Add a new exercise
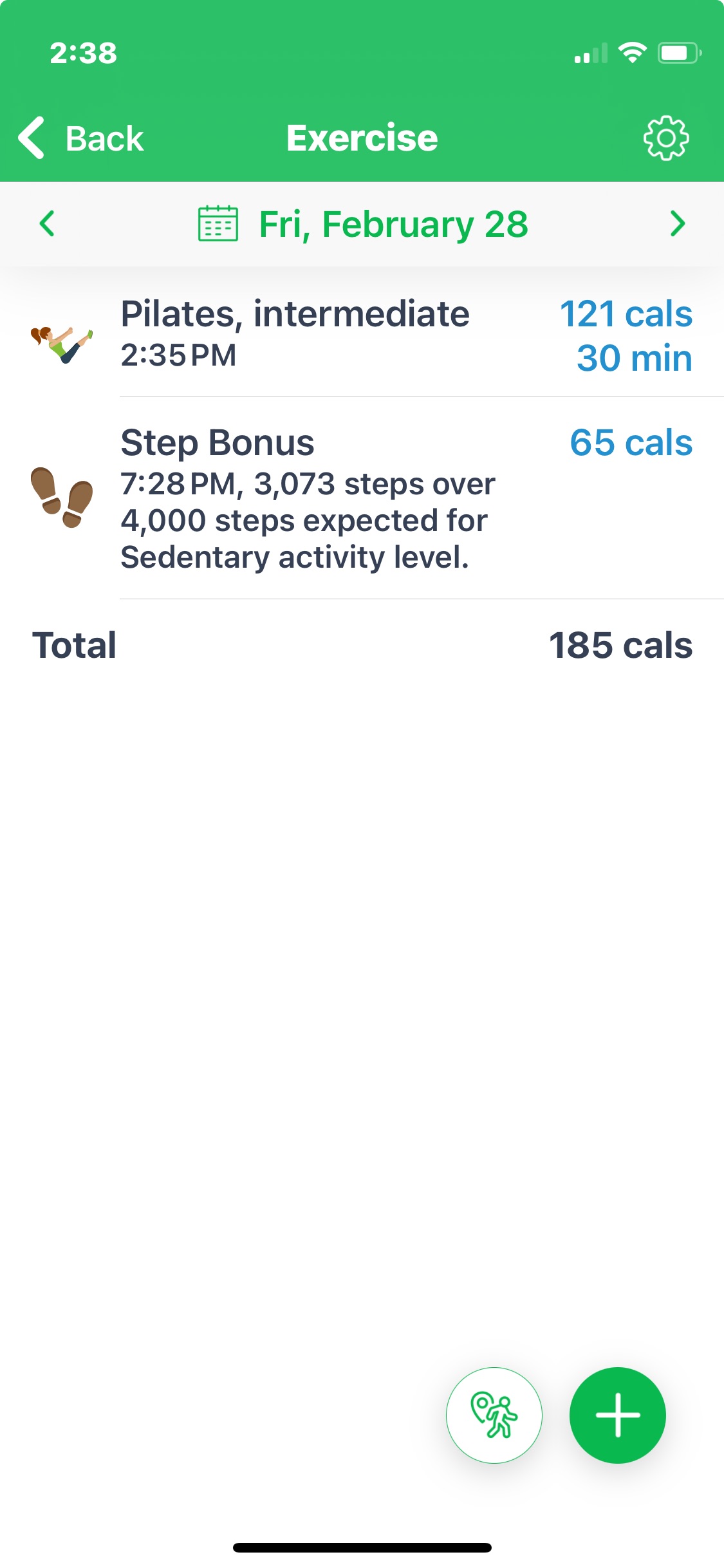The height and width of the screenshot is (1568, 724). (x=617, y=1415)
